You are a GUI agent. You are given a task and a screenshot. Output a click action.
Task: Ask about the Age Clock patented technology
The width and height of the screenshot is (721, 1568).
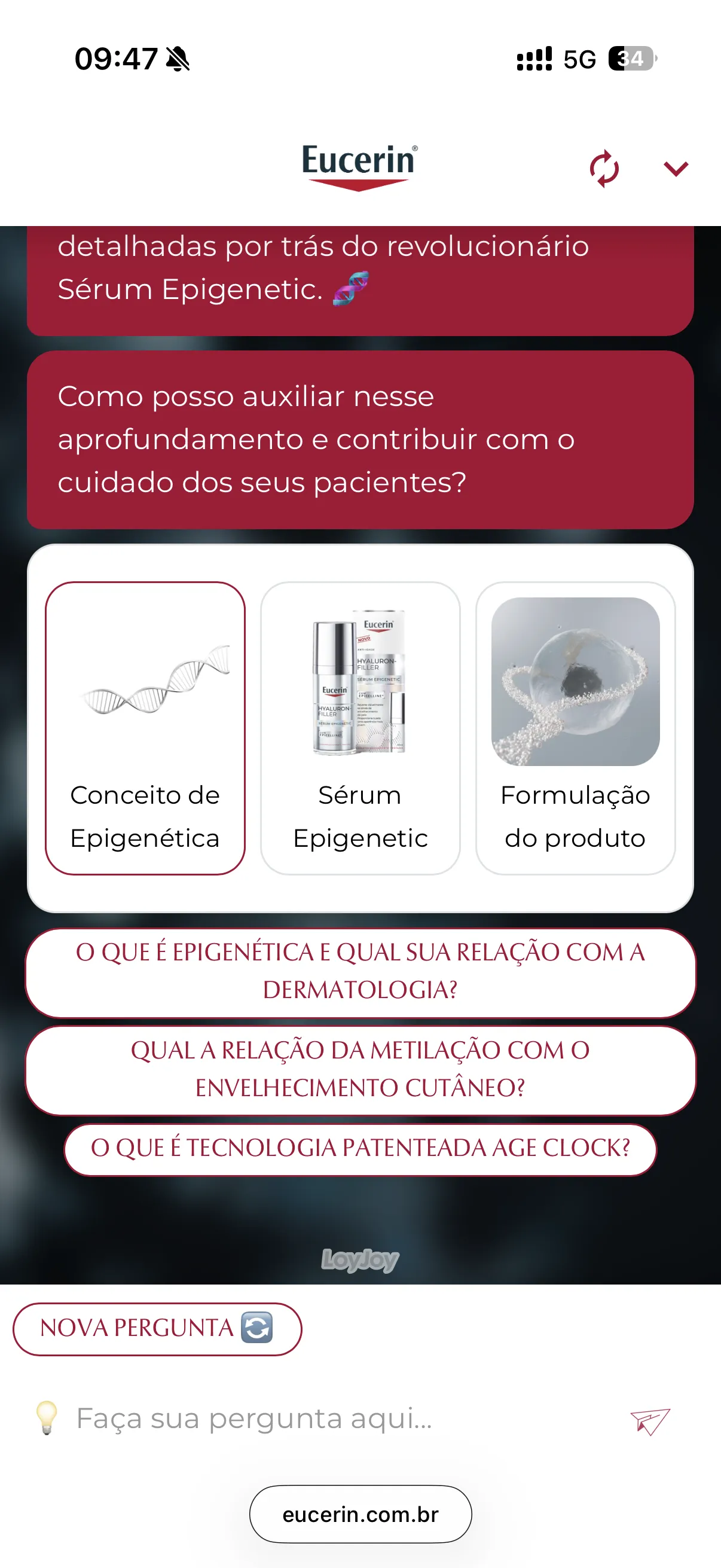pyautogui.click(x=360, y=1149)
